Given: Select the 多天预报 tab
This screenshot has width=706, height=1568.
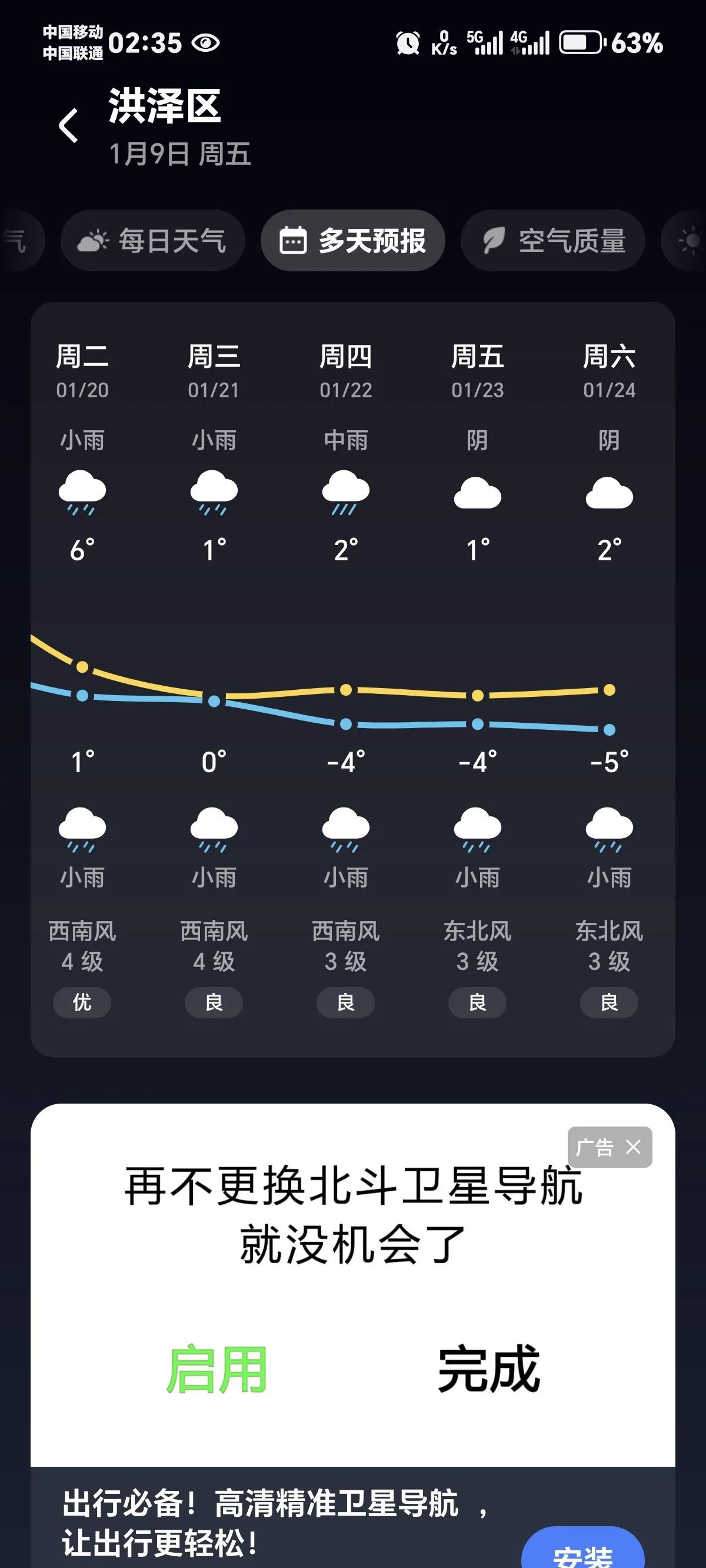Looking at the screenshot, I should point(353,241).
